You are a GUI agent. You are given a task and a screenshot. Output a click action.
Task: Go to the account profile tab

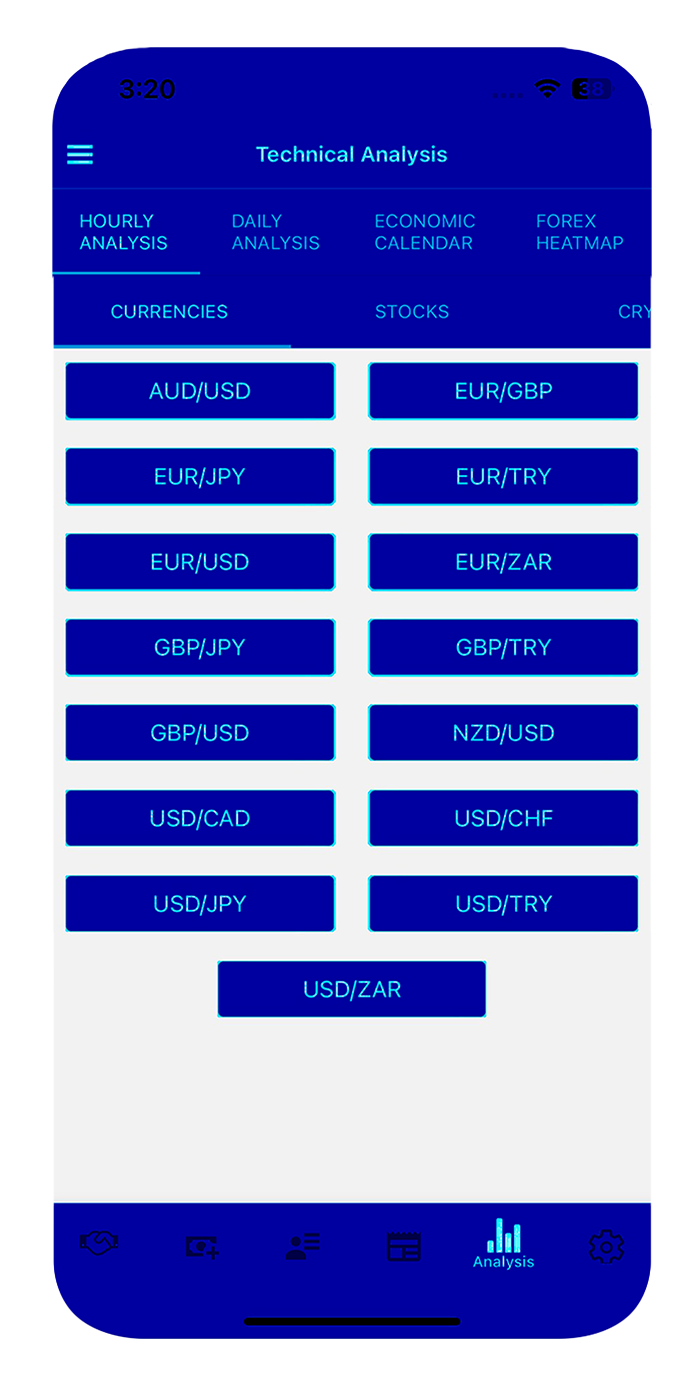click(x=302, y=1247)
